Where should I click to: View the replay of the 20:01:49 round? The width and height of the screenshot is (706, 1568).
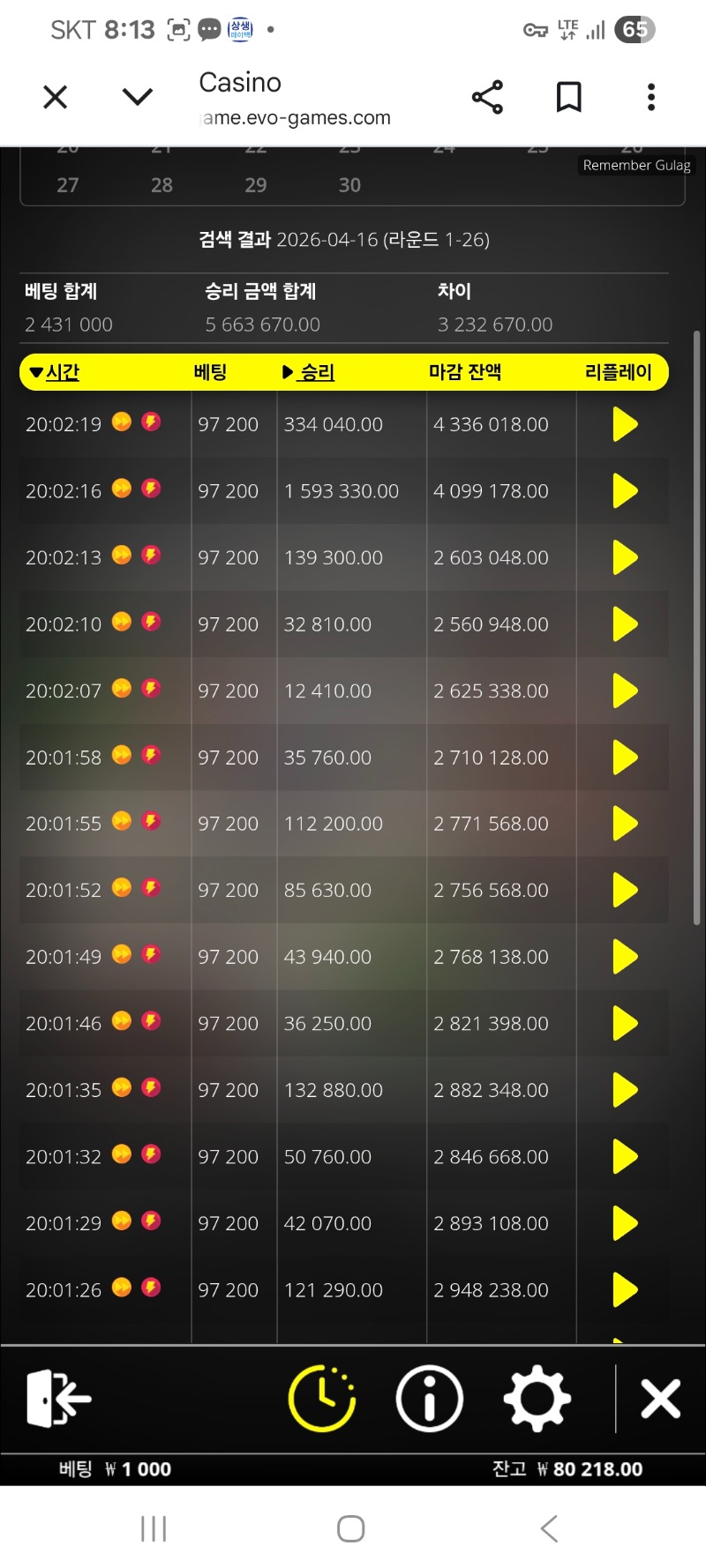(x=625, y=957)
